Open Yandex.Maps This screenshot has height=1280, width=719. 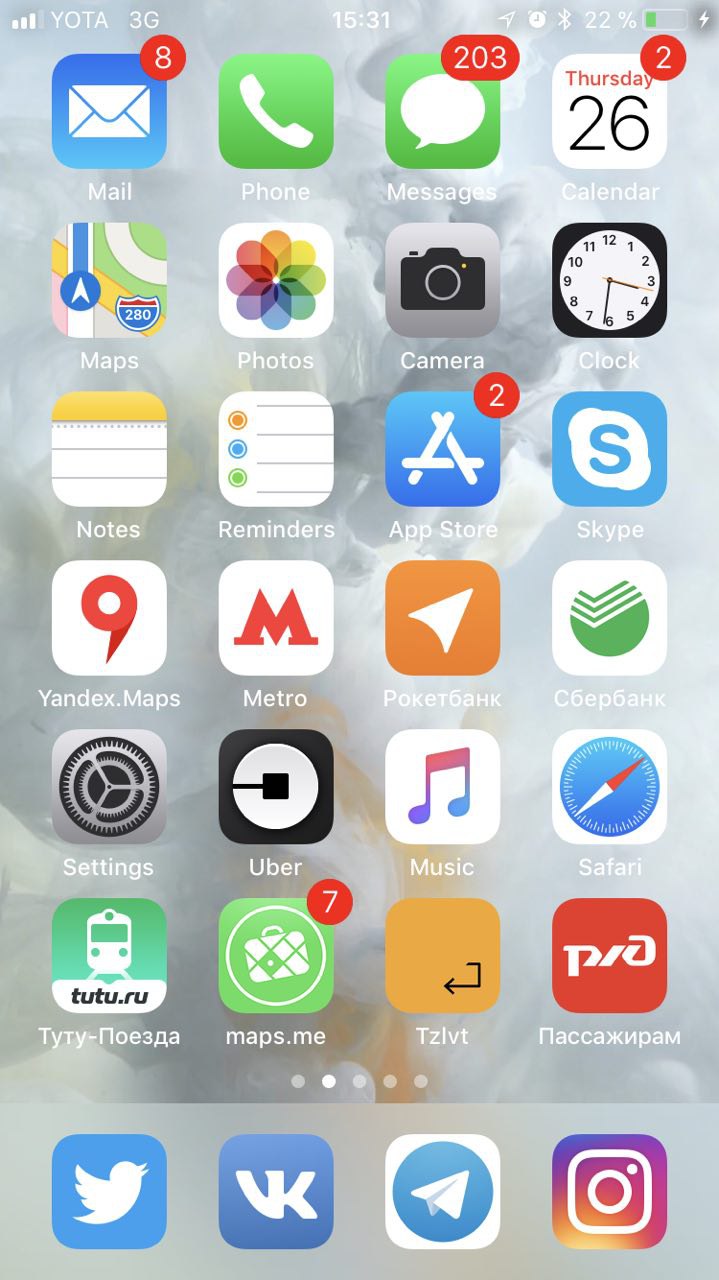pyautogui.click(x=109, y=618)
